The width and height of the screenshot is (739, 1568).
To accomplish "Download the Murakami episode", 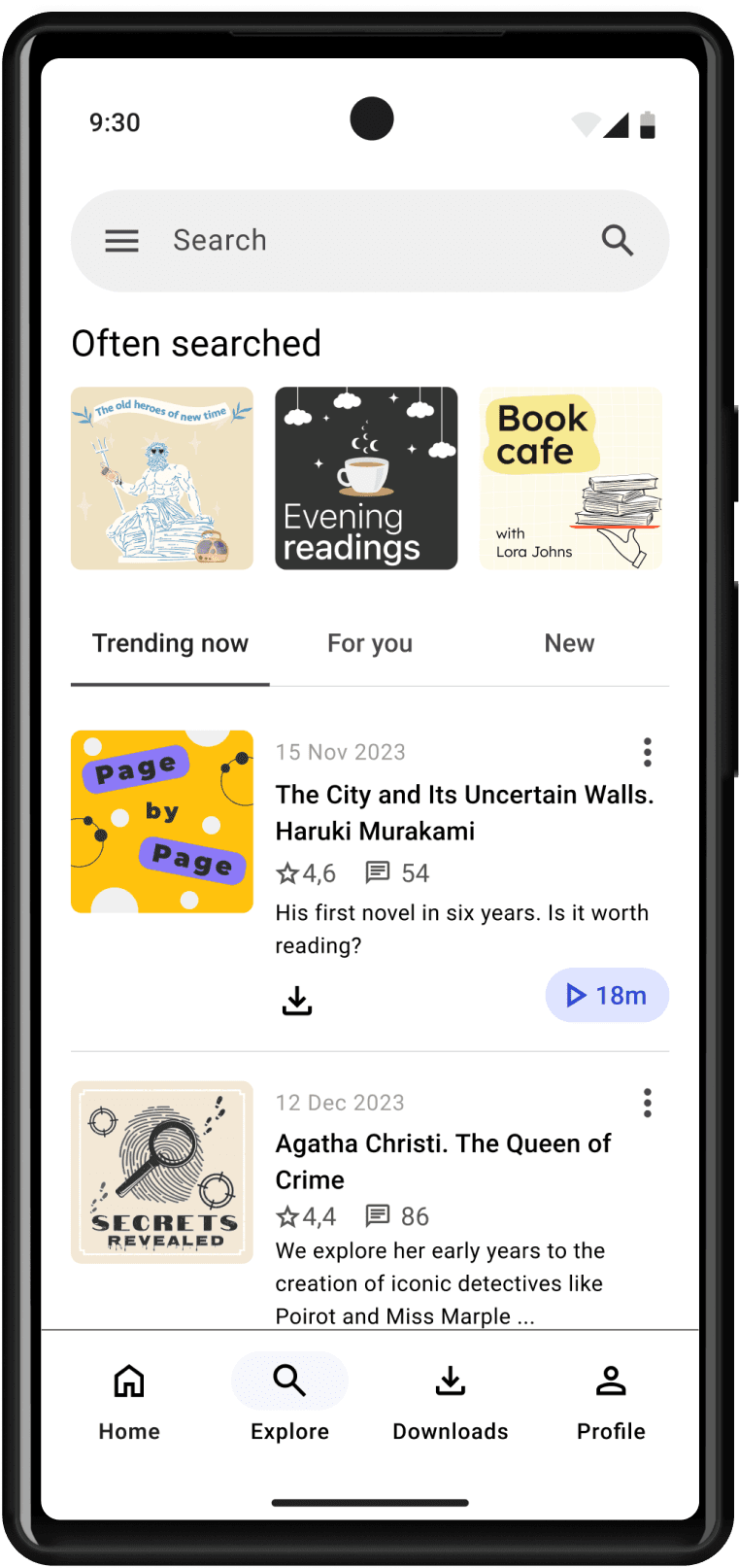I will pos(297,1001).
